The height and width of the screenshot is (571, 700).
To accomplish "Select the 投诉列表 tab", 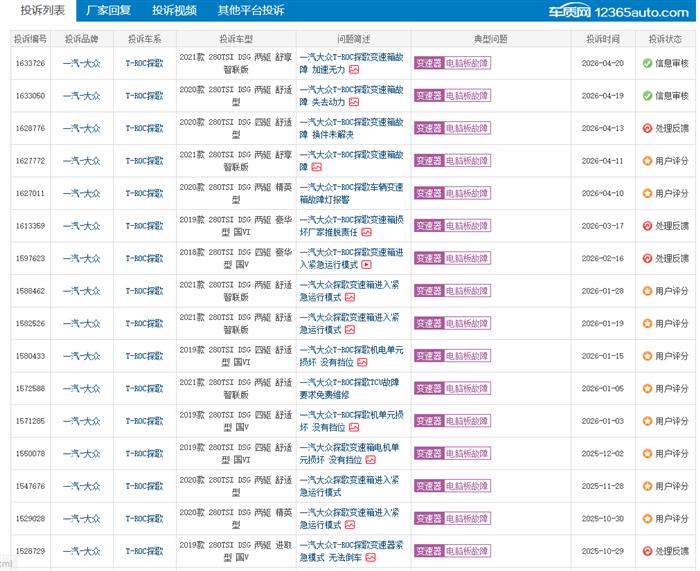I will tap(42, 11).
